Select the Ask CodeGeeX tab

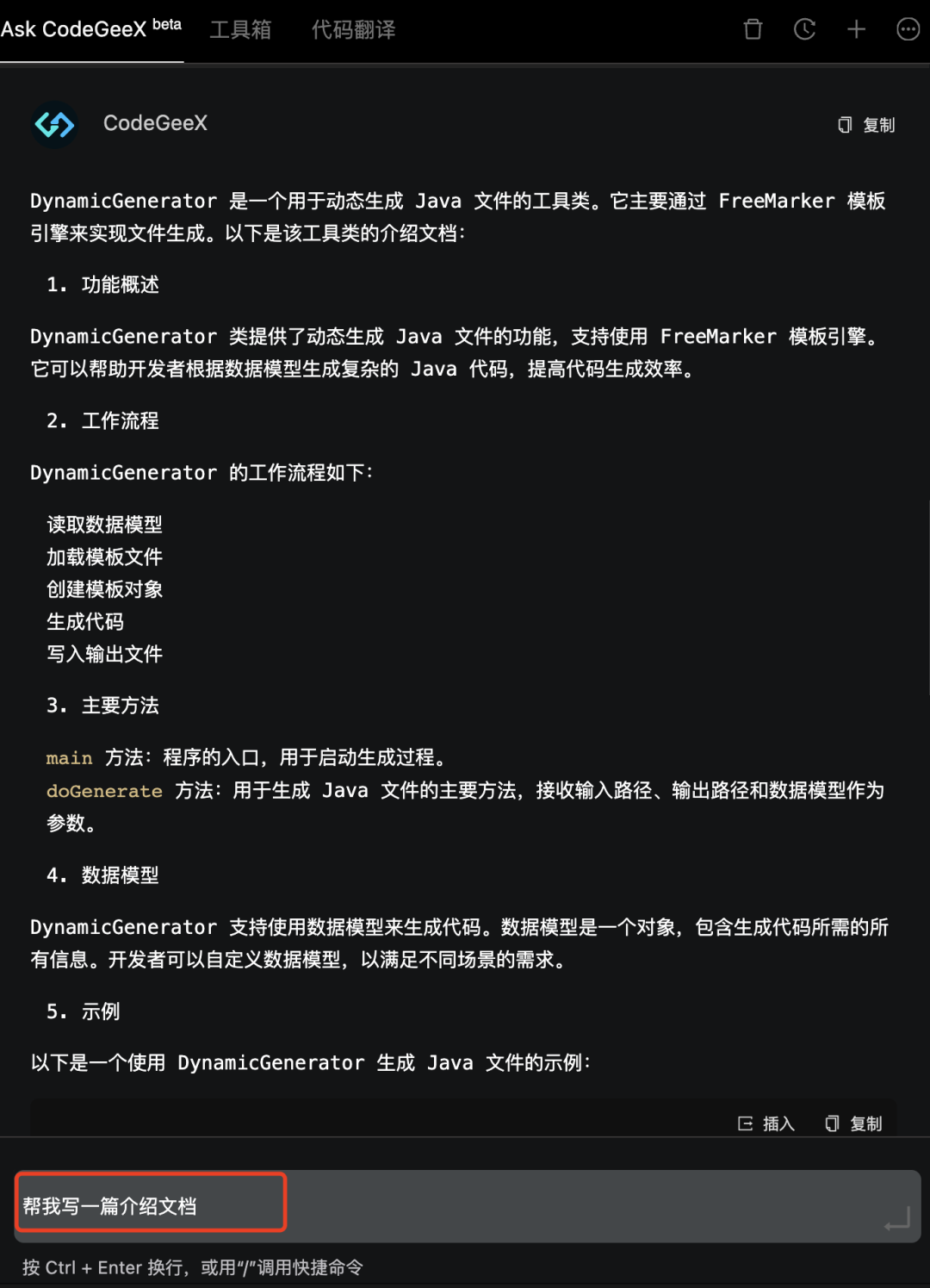pos(90,29)
